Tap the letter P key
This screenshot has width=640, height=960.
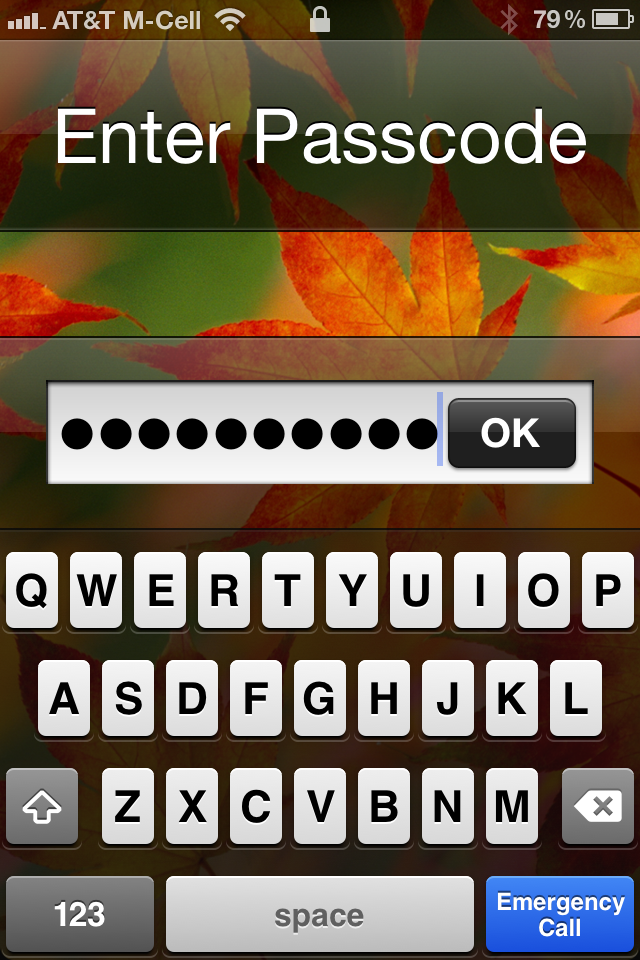click(607, 591)
